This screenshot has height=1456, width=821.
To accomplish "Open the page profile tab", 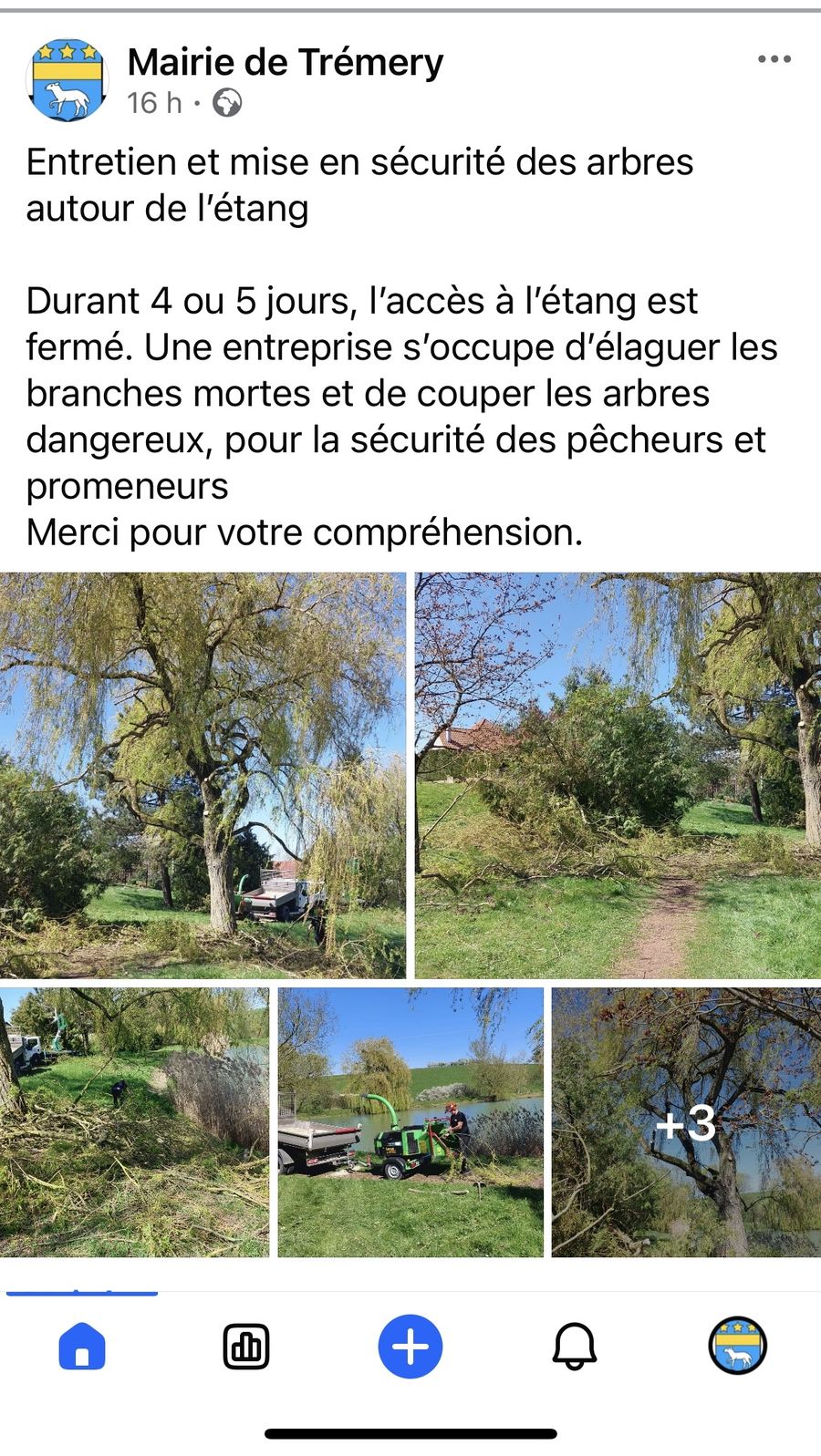I will (738, 1346).
